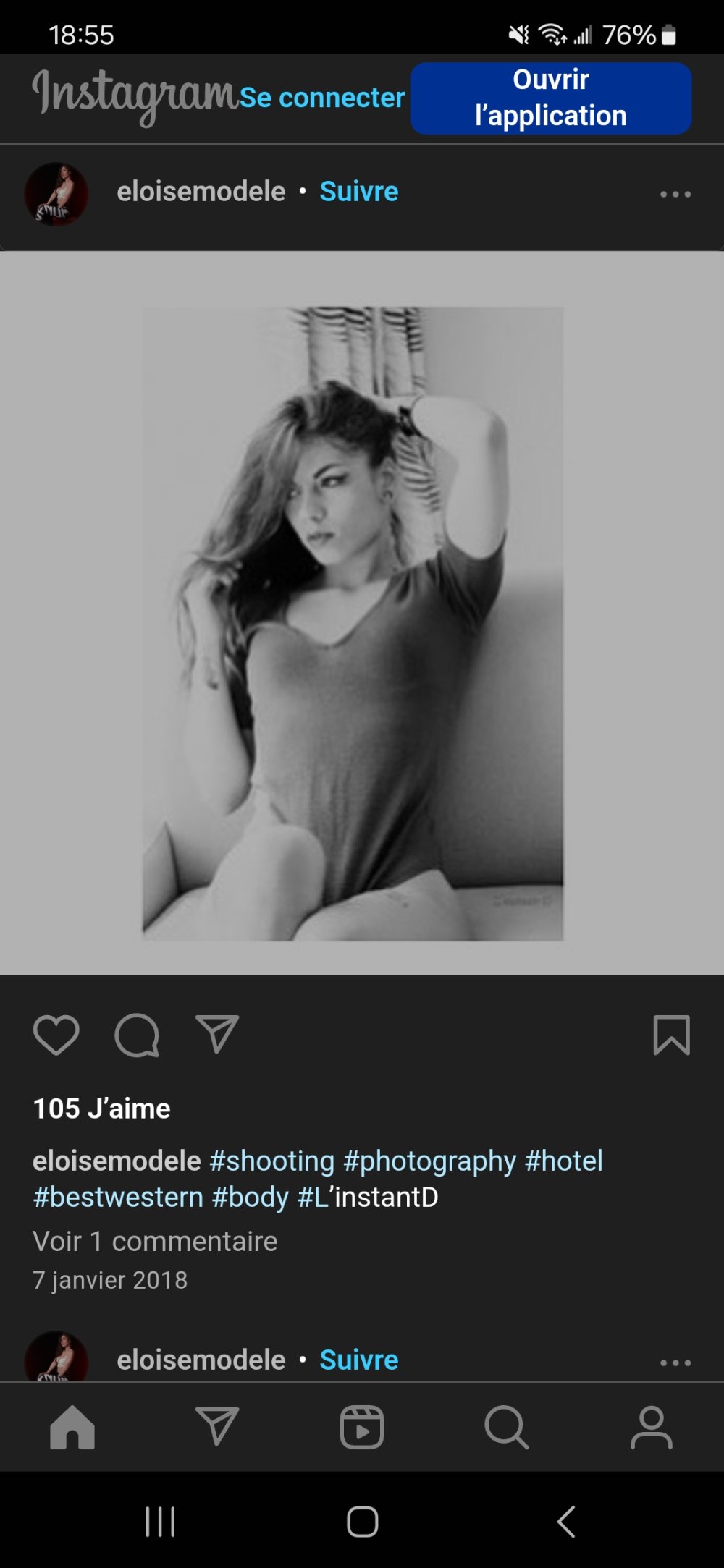Share the post with the paper plane icon

[x=216, y=1035]
